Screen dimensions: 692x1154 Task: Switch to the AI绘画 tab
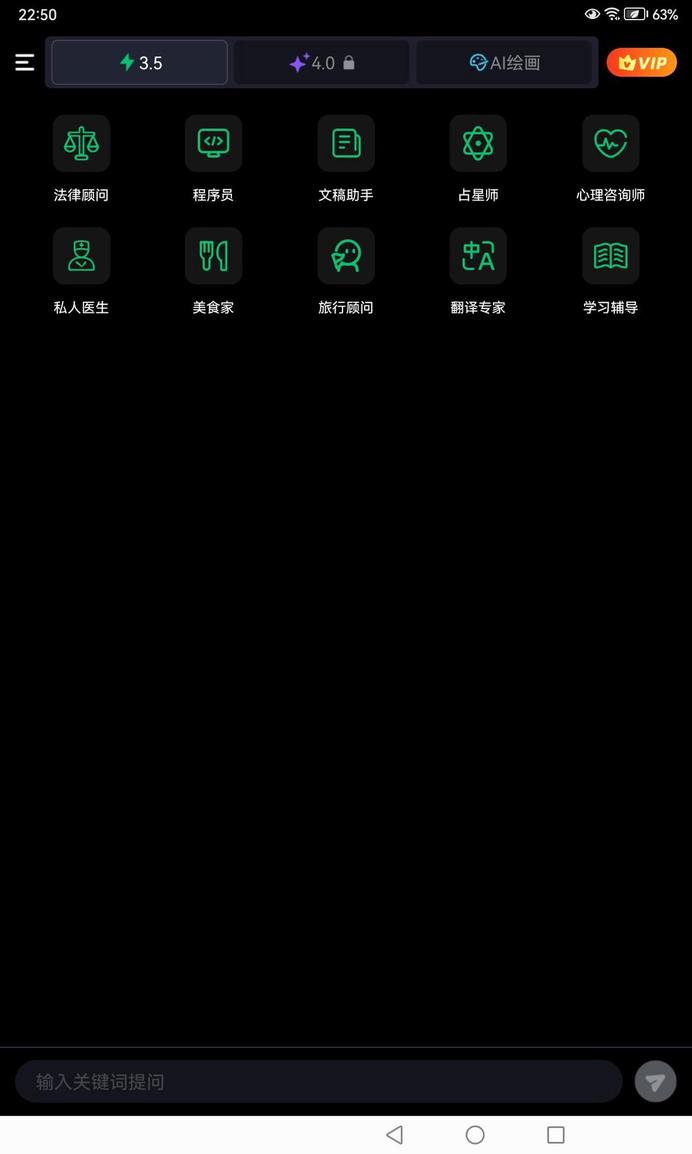pos(505,63)
